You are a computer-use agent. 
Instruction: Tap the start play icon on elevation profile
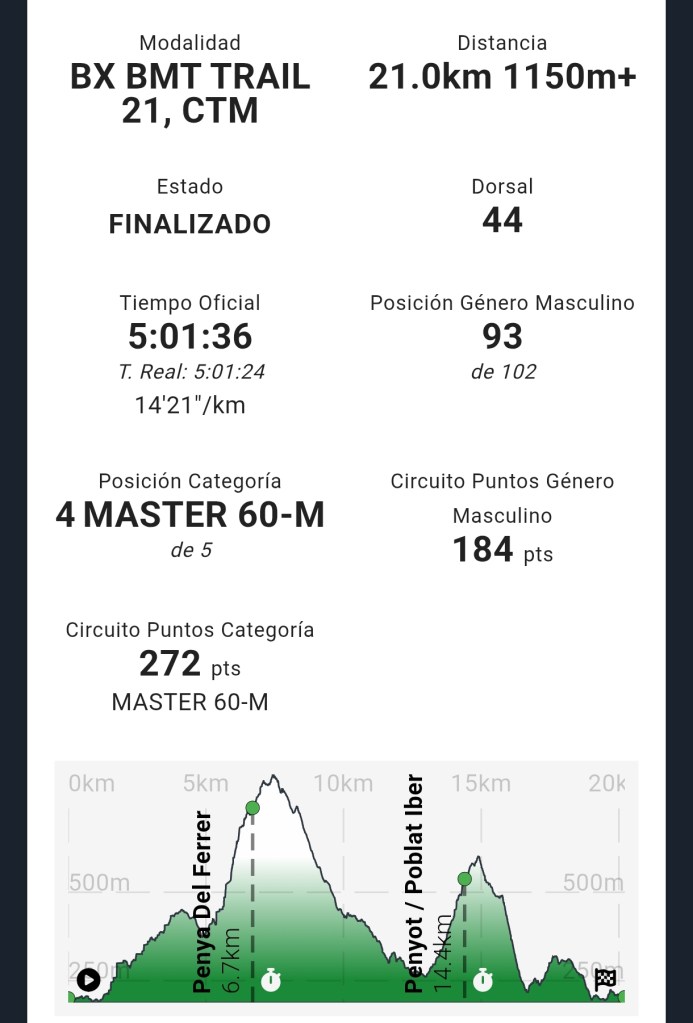click(x=88, y=980)
